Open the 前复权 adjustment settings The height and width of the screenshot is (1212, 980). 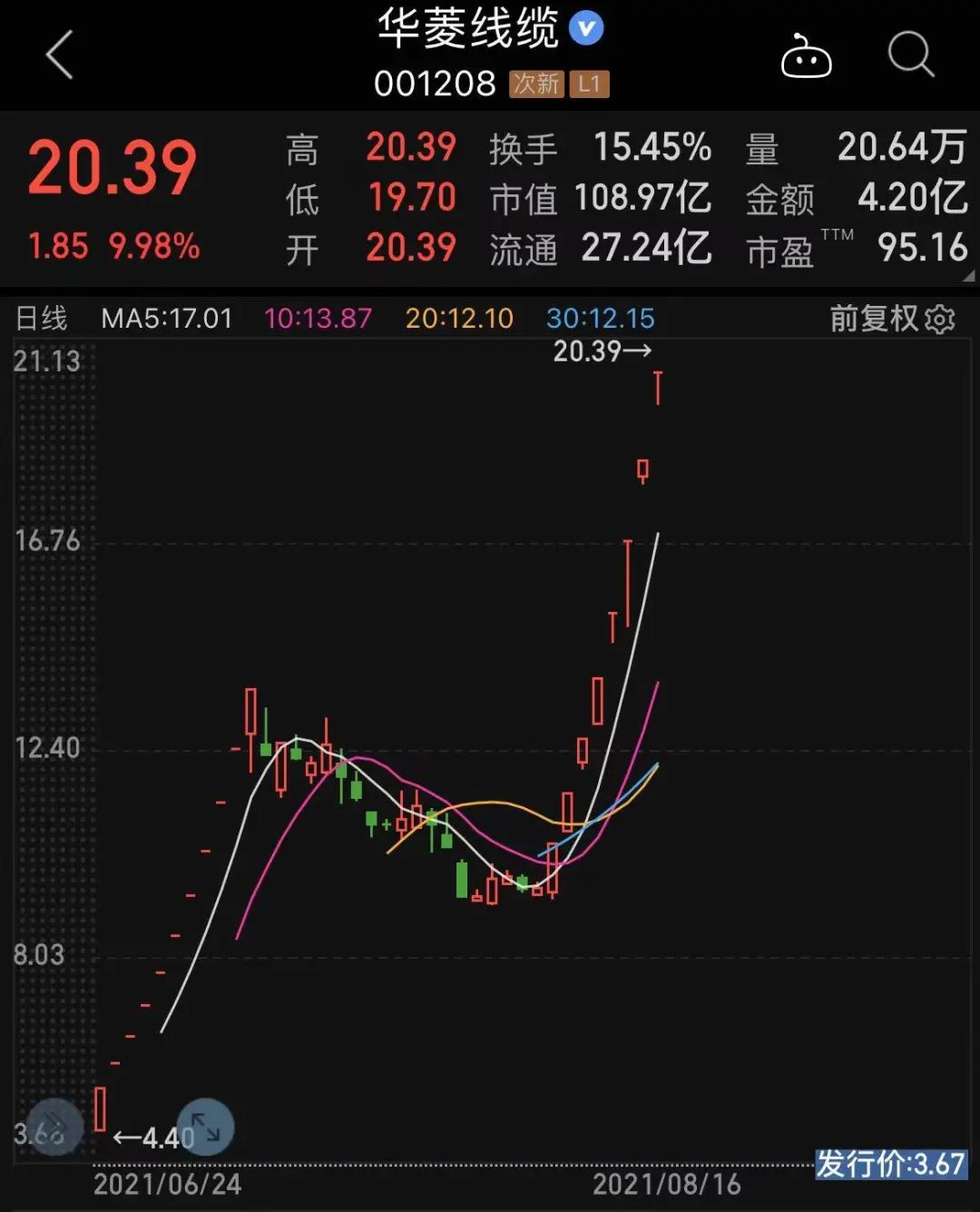click(892, 319)
